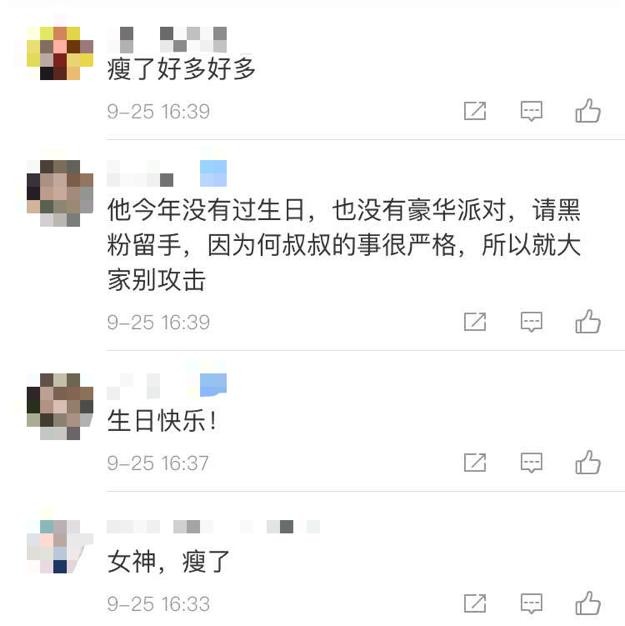Repost the comment 瘦了好多好多
Screen dimensions: 625x626
point(475,111)
